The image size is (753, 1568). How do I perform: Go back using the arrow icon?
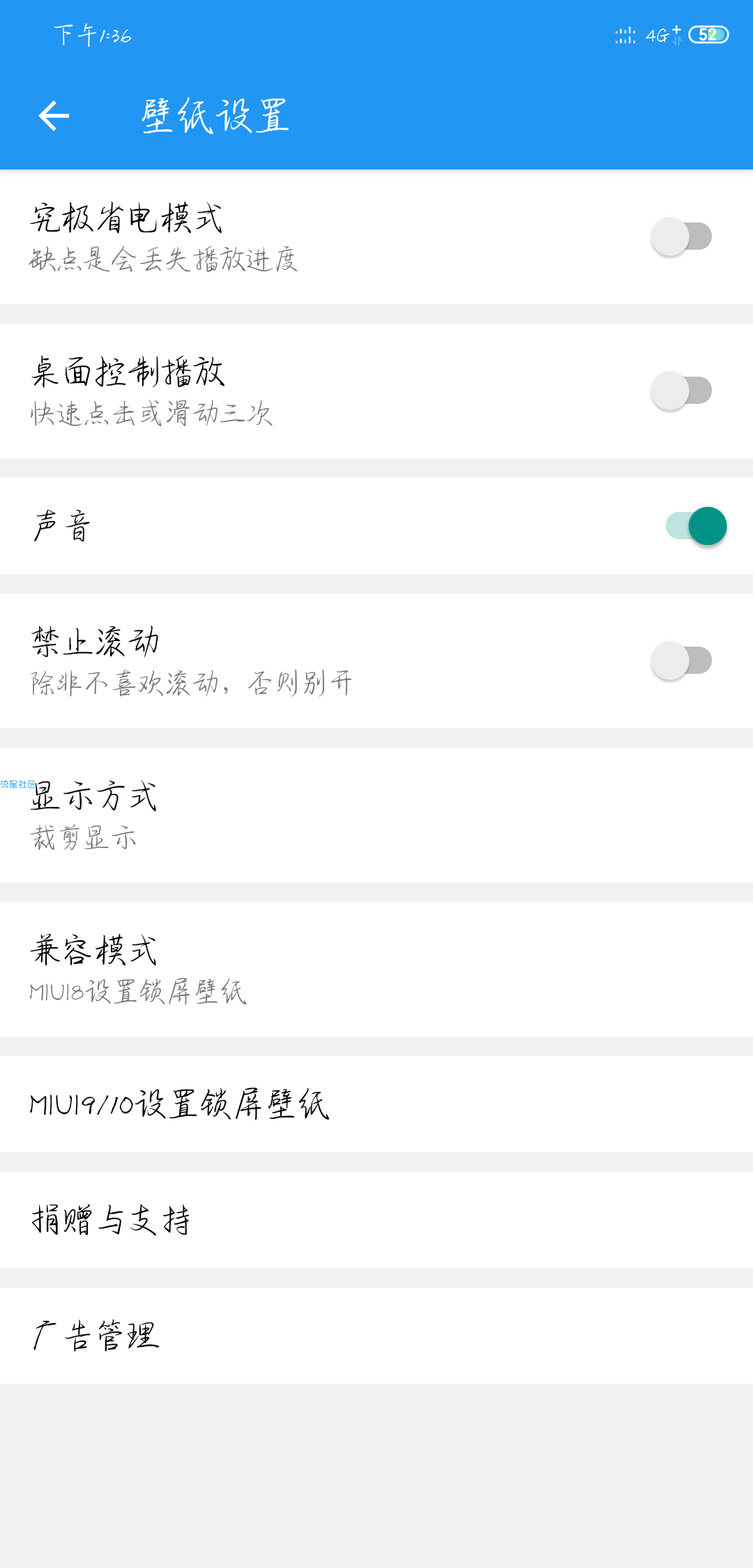(x=54, y=116)
